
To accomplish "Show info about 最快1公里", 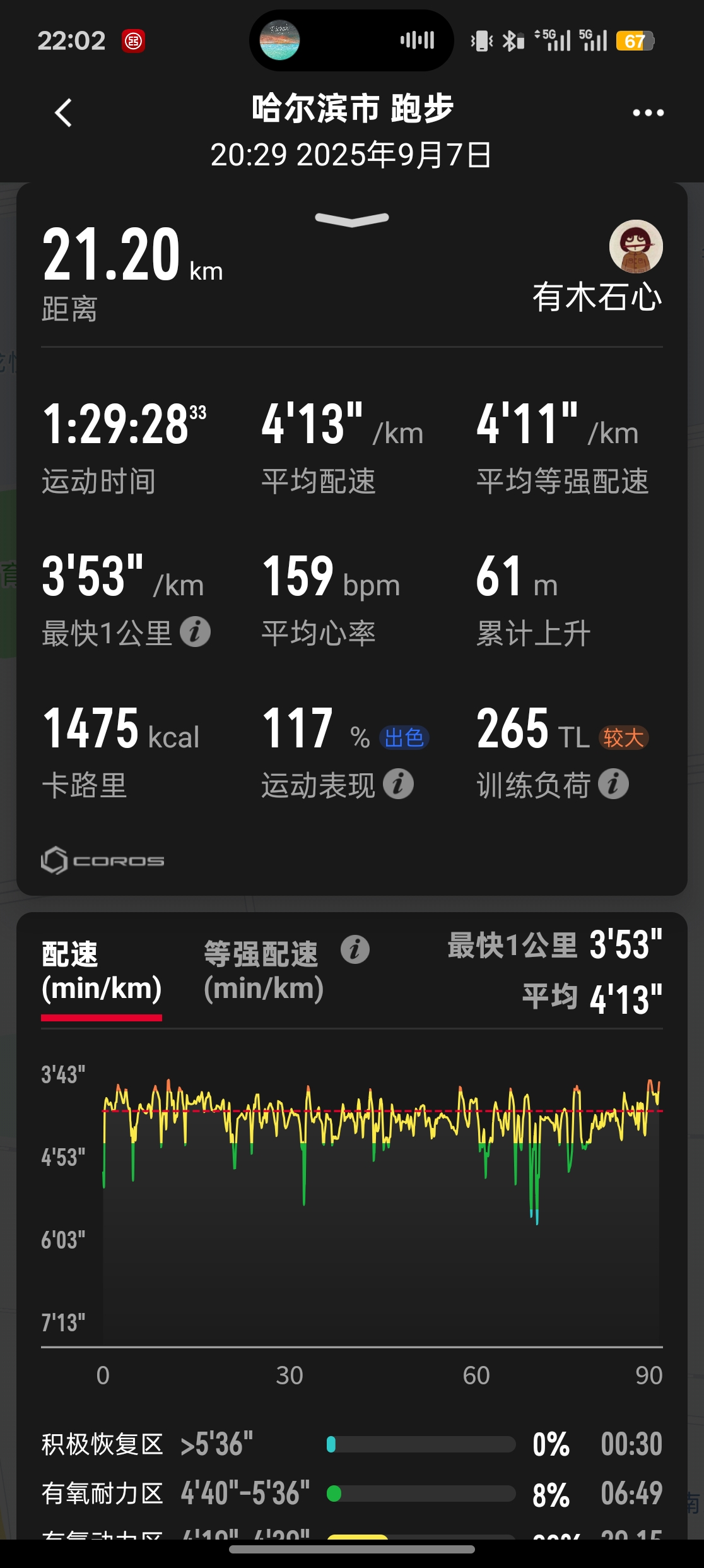I will 195,632.
